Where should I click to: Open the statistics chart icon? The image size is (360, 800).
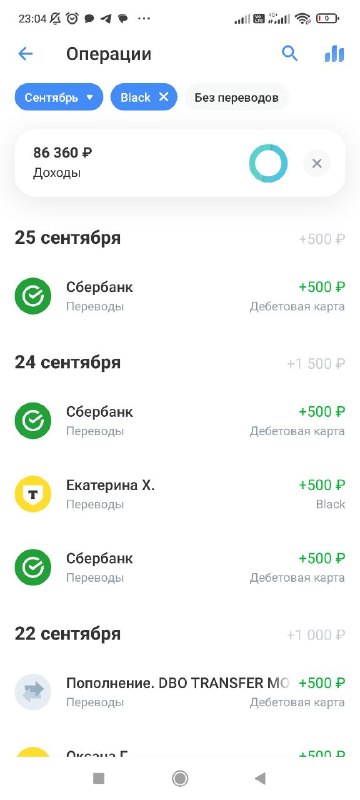point(335,54)
